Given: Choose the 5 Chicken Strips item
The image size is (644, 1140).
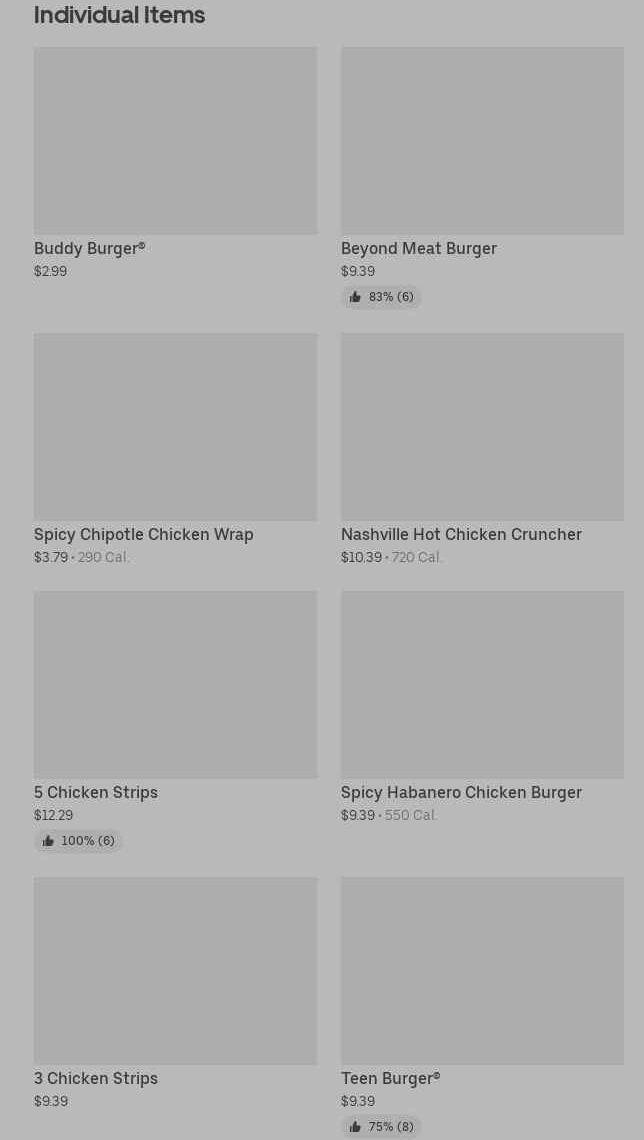Looking at the screenshot, I should 175,721.
